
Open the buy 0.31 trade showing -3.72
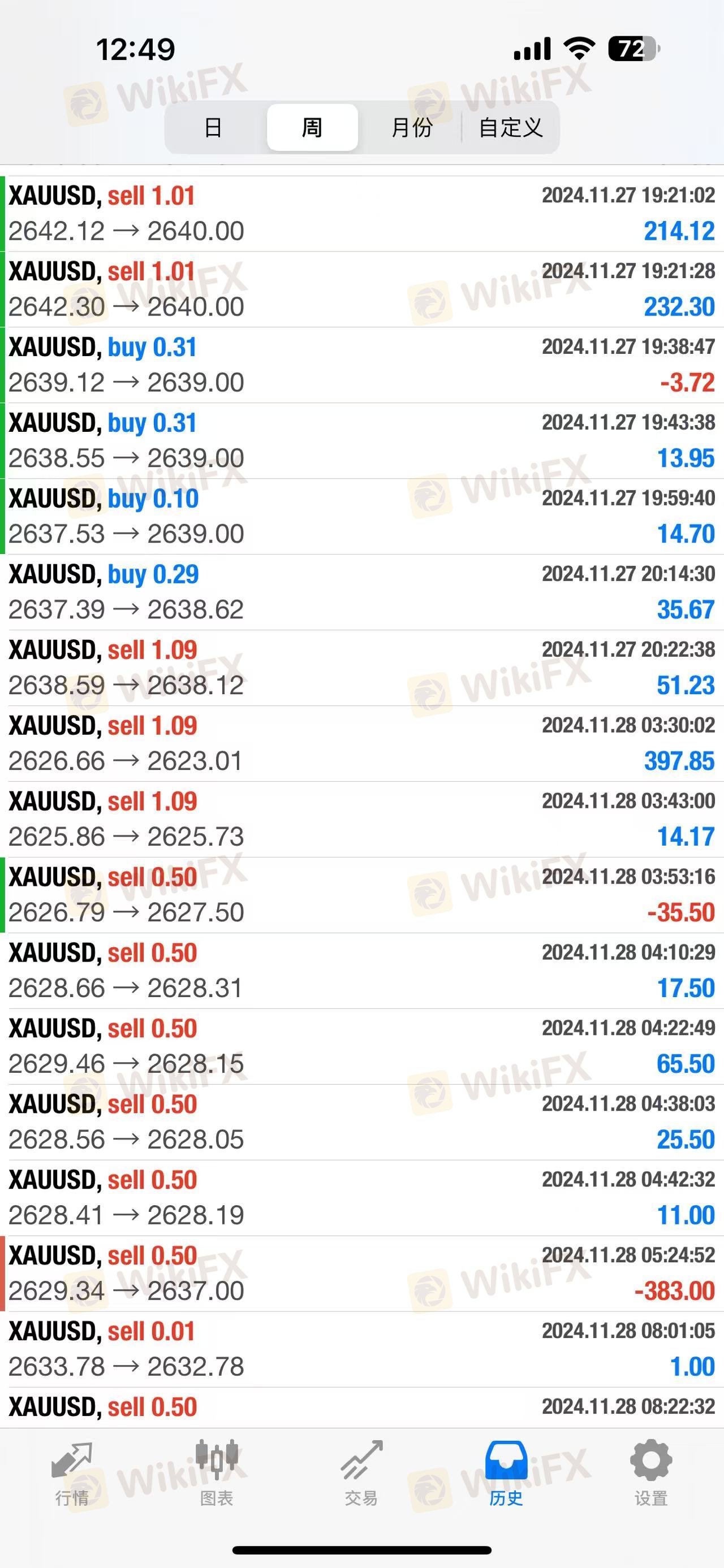[x=361, y=365]
